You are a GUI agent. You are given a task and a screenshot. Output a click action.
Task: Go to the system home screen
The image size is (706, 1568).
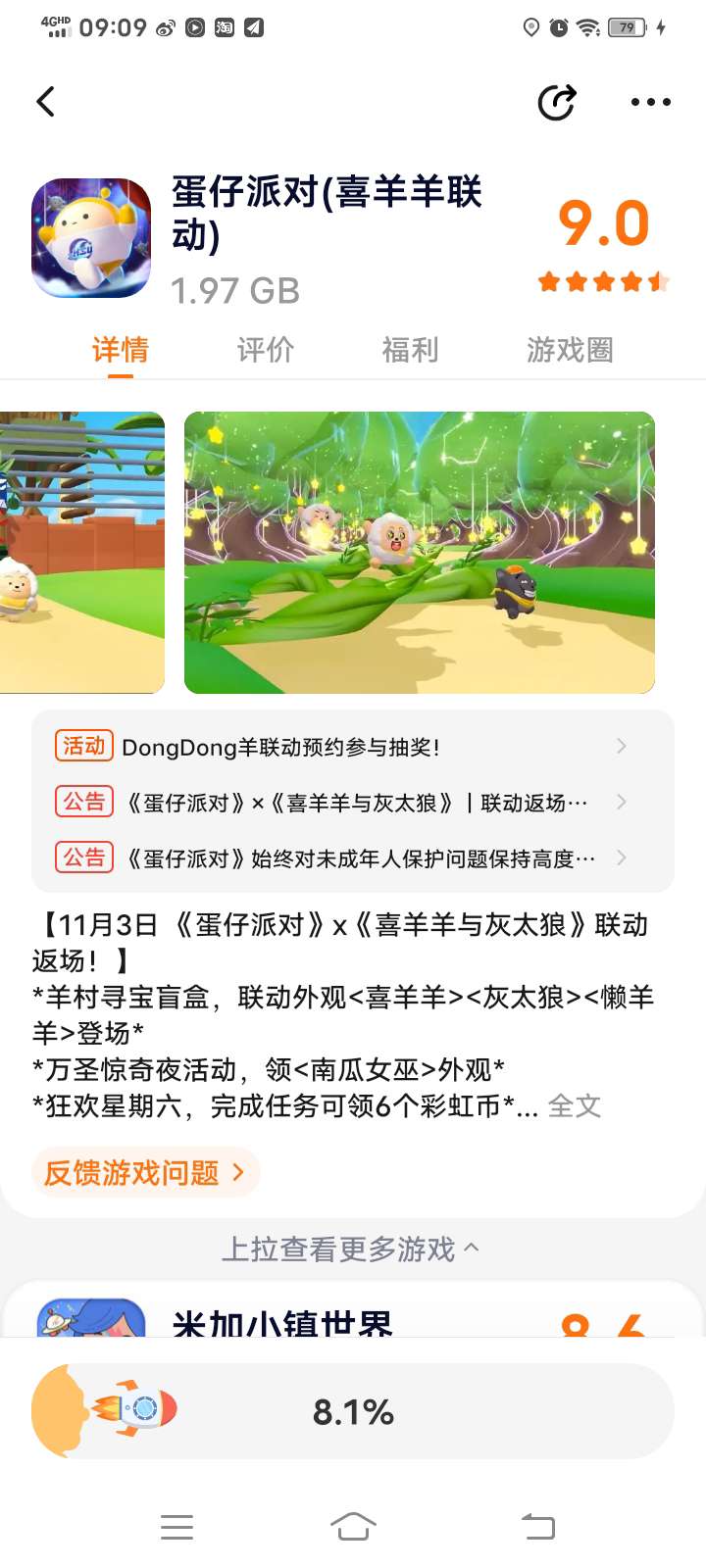click(353, 1527)
